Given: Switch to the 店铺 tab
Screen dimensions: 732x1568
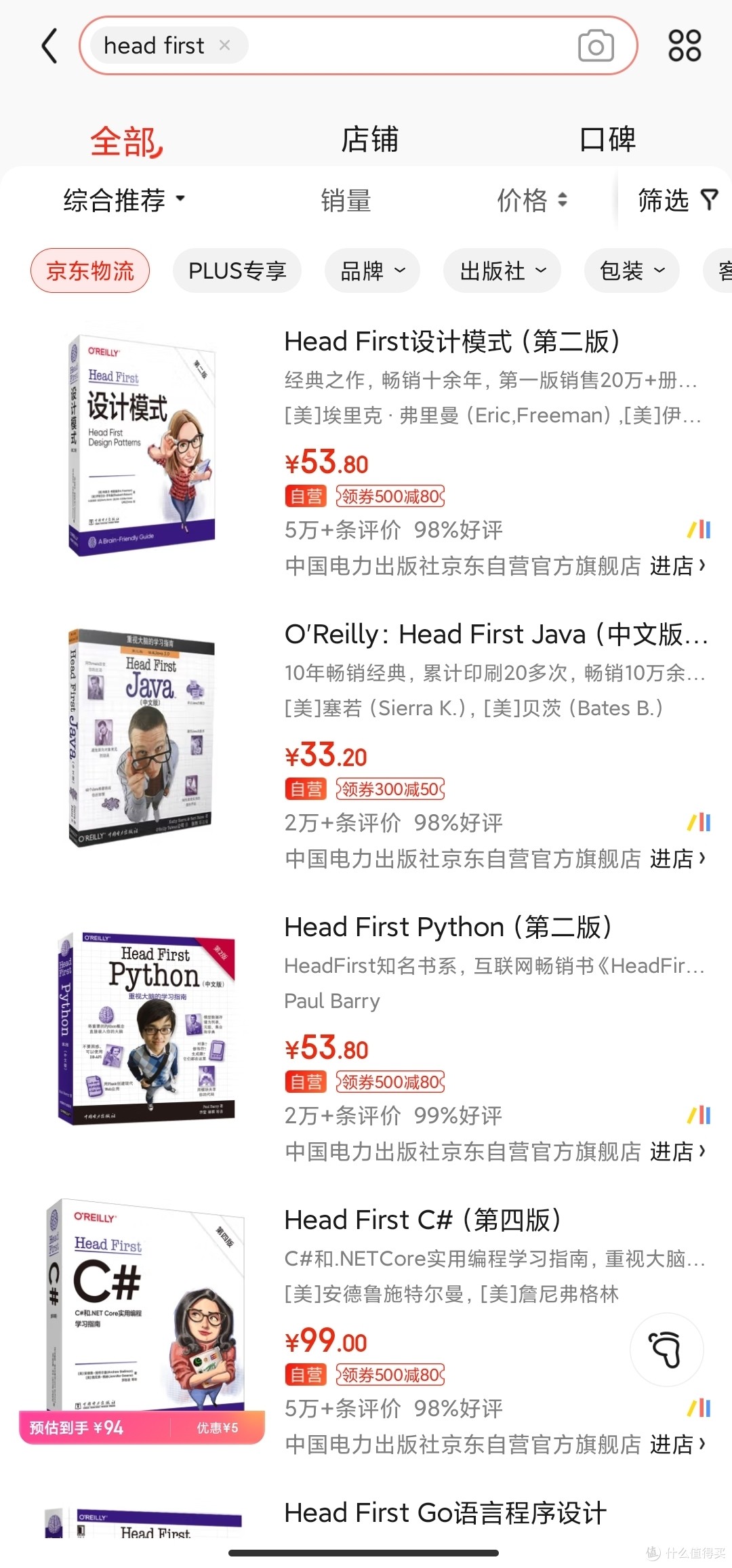Looking at the screenshot, I should pos(369,140).
